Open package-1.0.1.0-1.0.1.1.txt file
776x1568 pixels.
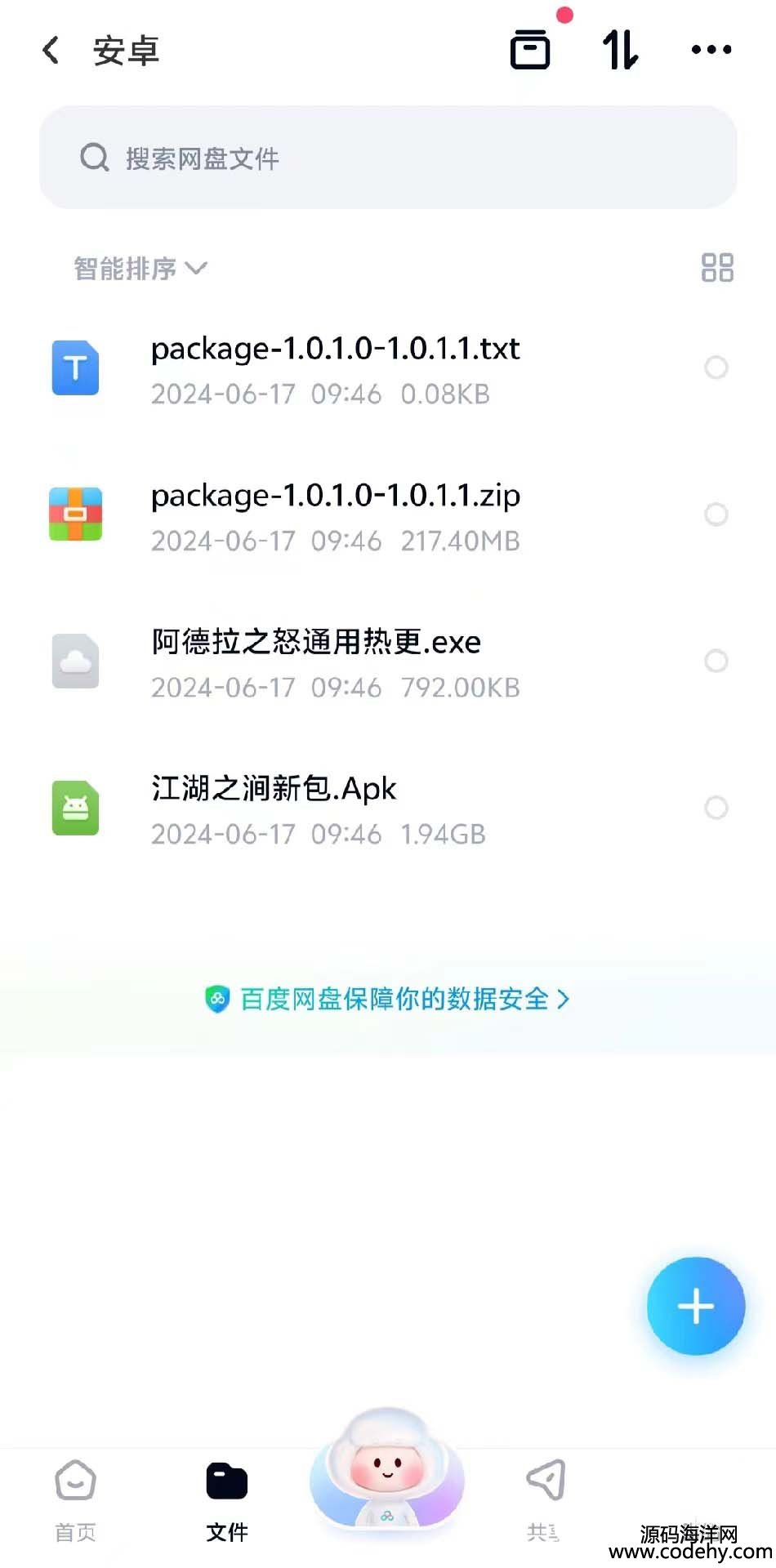click(335, 368)
